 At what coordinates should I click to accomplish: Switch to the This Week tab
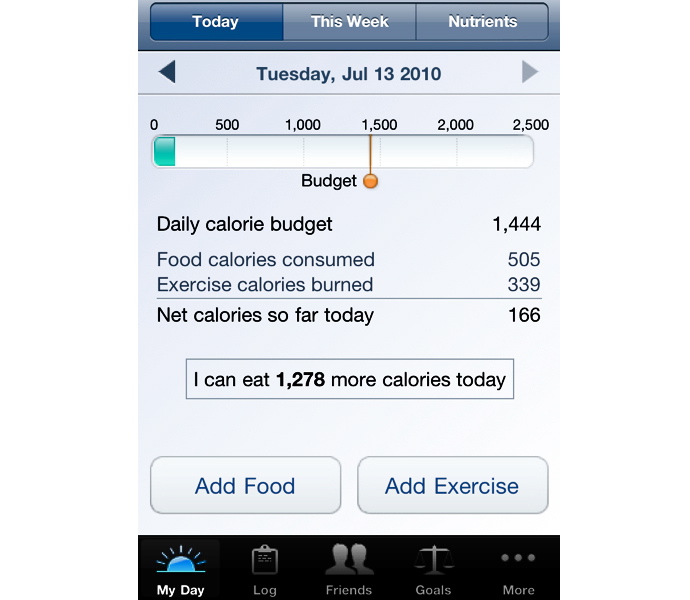coord(349,22)
